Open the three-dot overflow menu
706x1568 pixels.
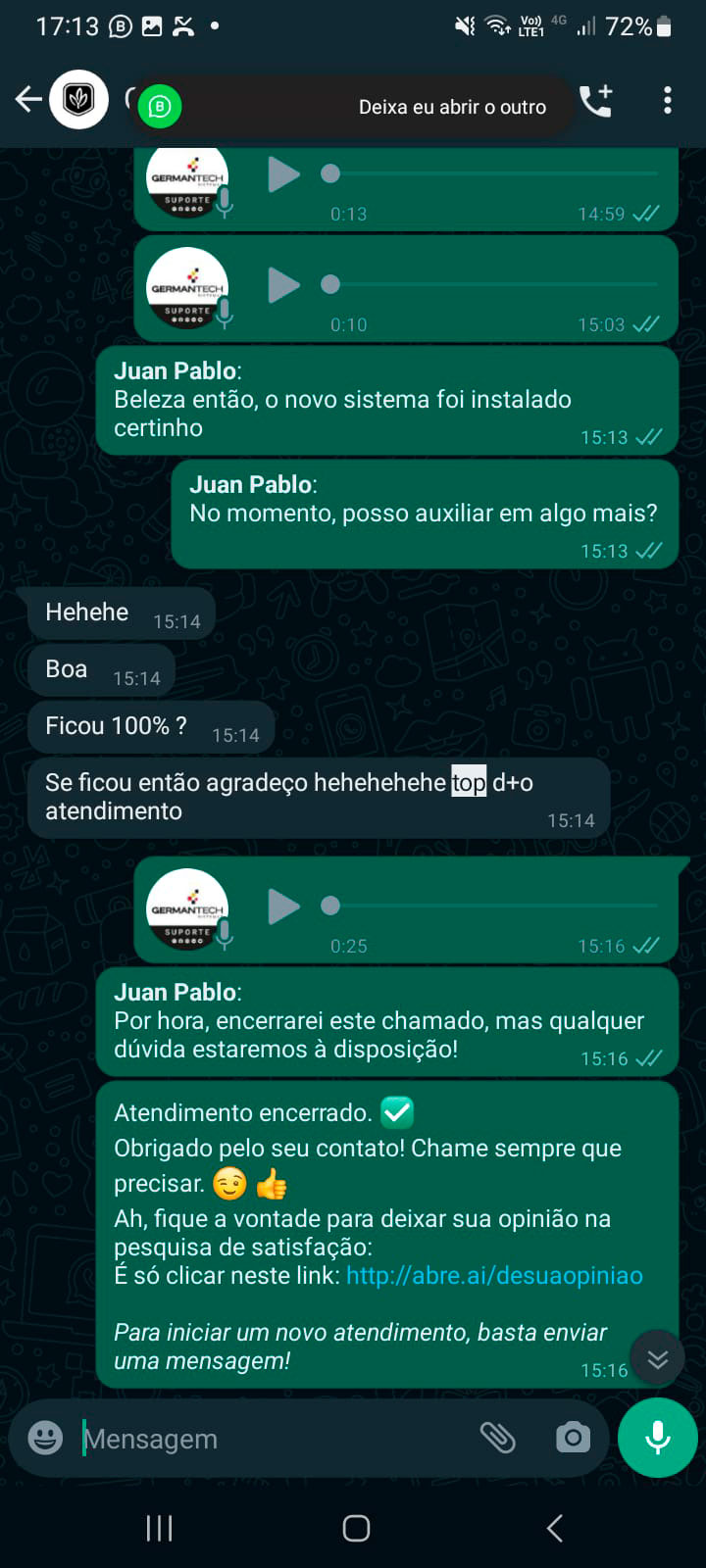(668, 99)
